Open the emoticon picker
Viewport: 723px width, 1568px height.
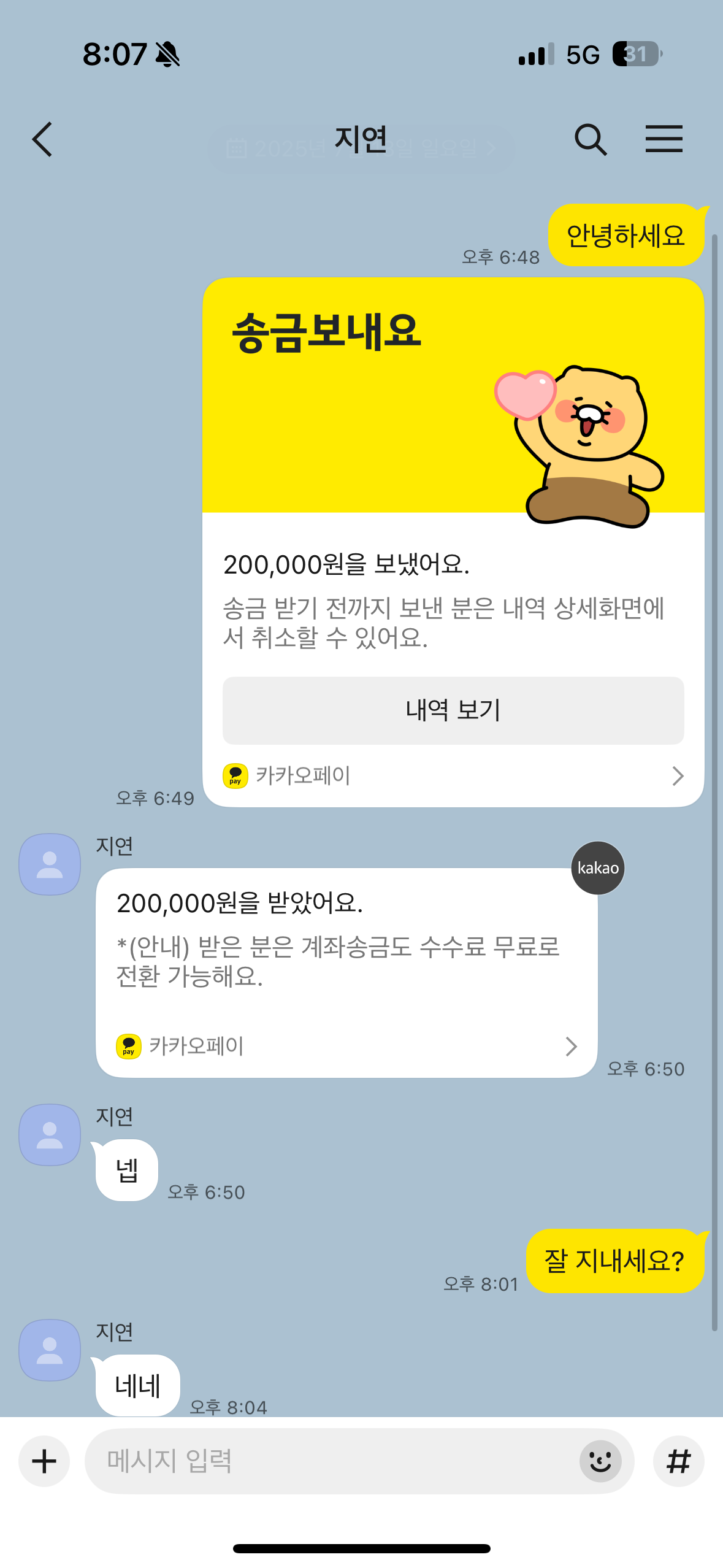[600, 1461]
